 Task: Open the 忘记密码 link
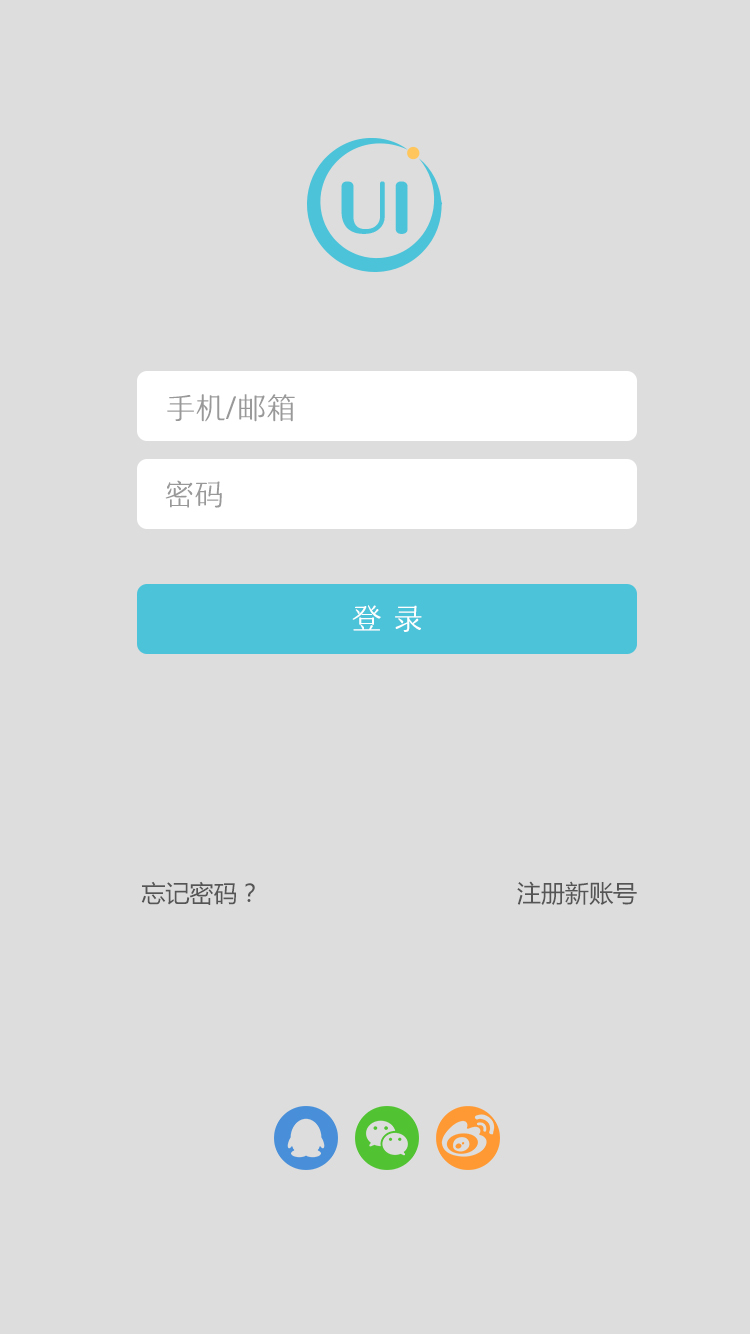[199, 893]
